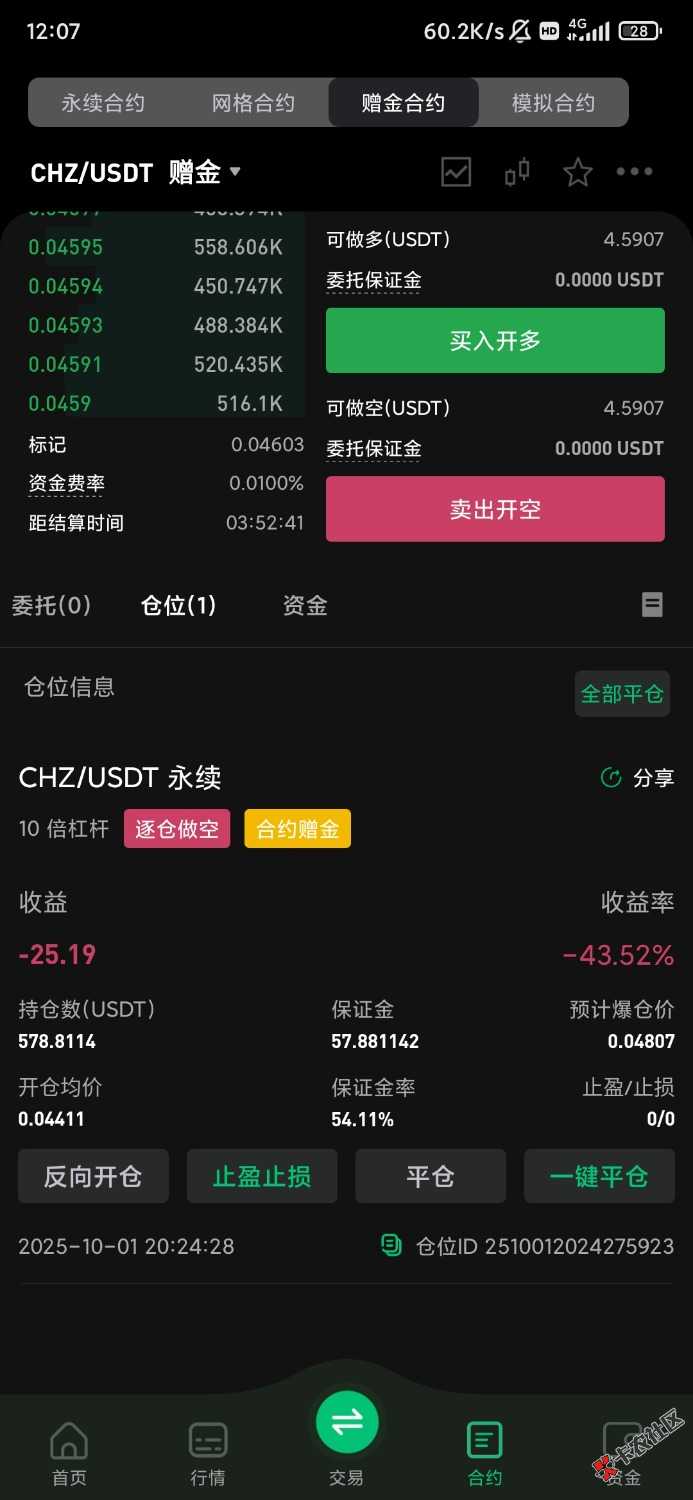This screenshot has width=693, height=1500.
Task: Share the CHZ/USDT position
Action: tap(637, 778)
